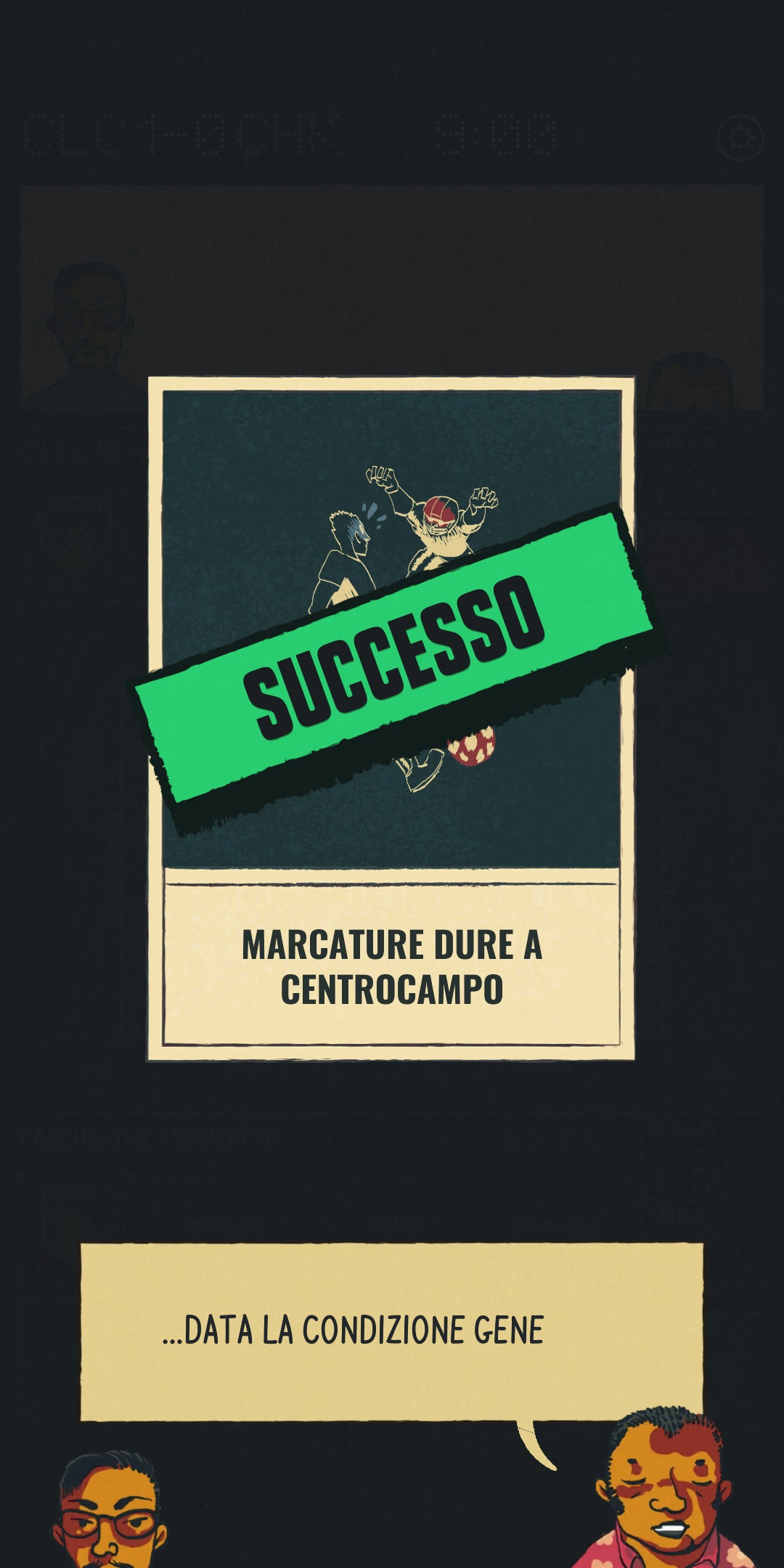Tap the Marcature dure a centrocampo card
This screenshot has height=1568, width=784.
[x=391, y=719]
